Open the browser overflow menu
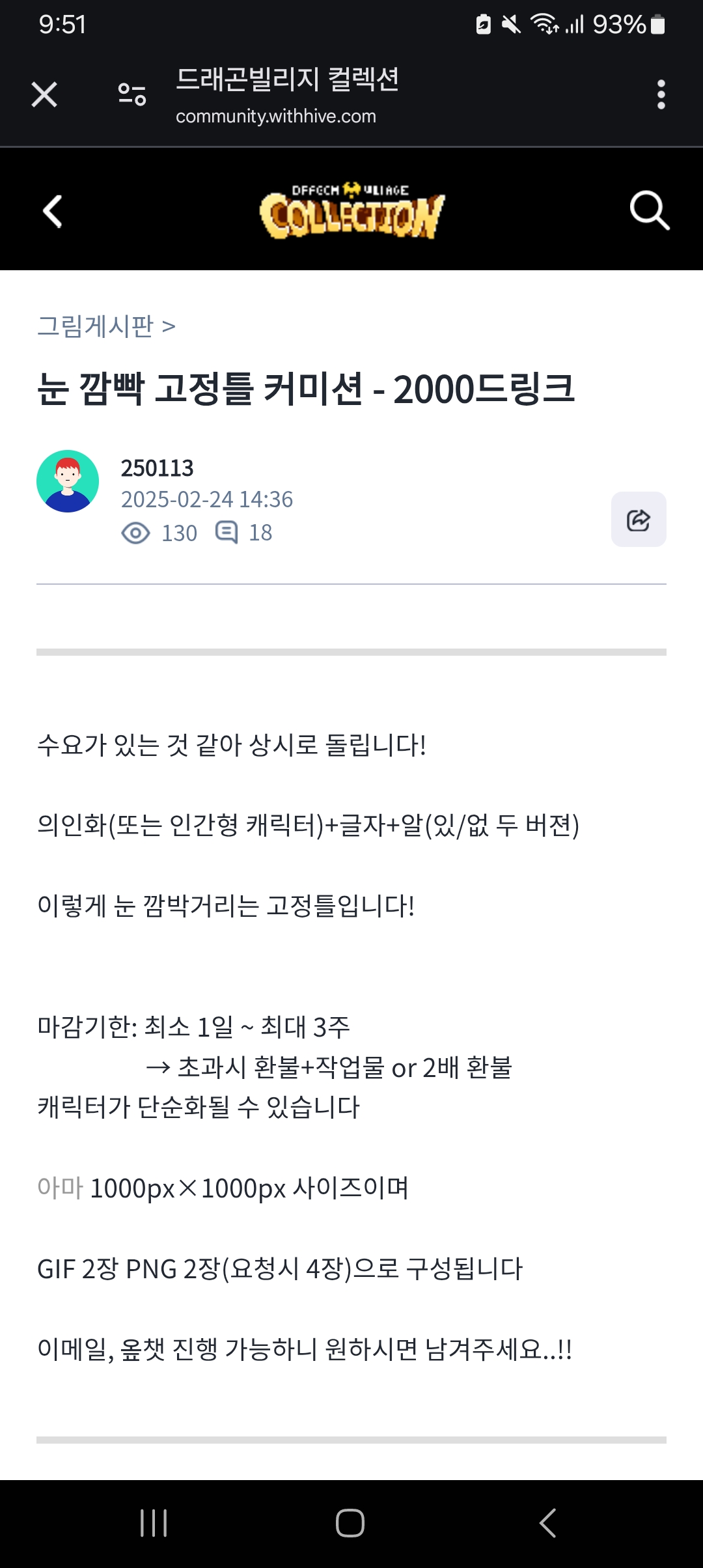 661,95
